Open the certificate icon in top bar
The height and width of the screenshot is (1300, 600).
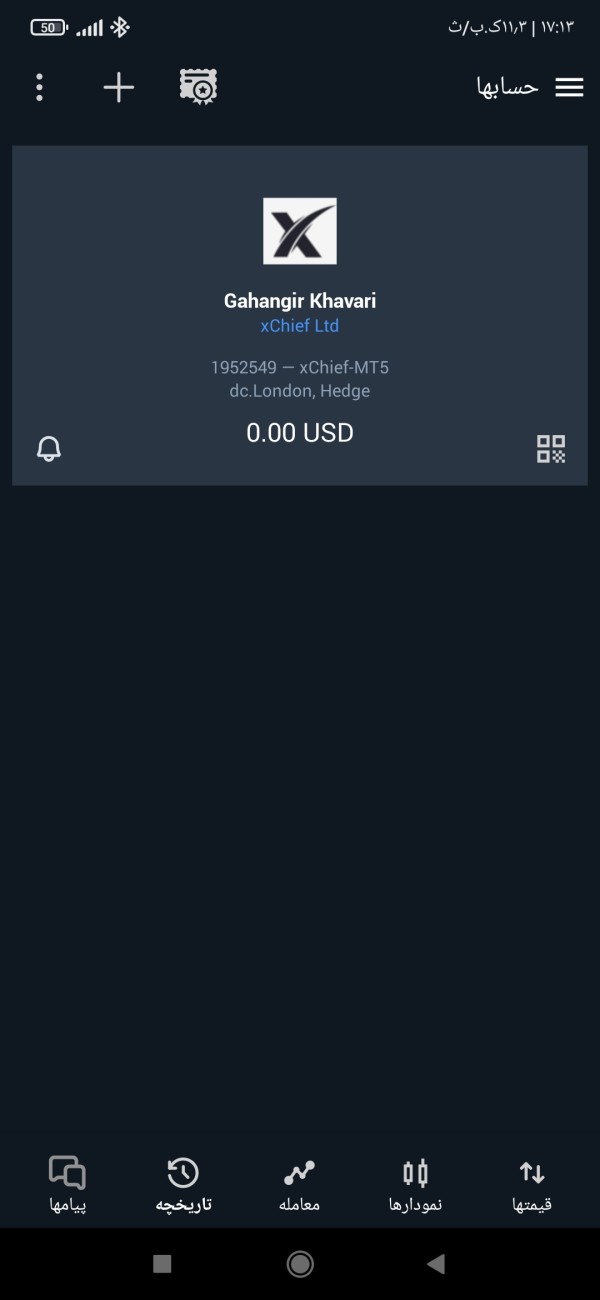(x=198, y=88)
